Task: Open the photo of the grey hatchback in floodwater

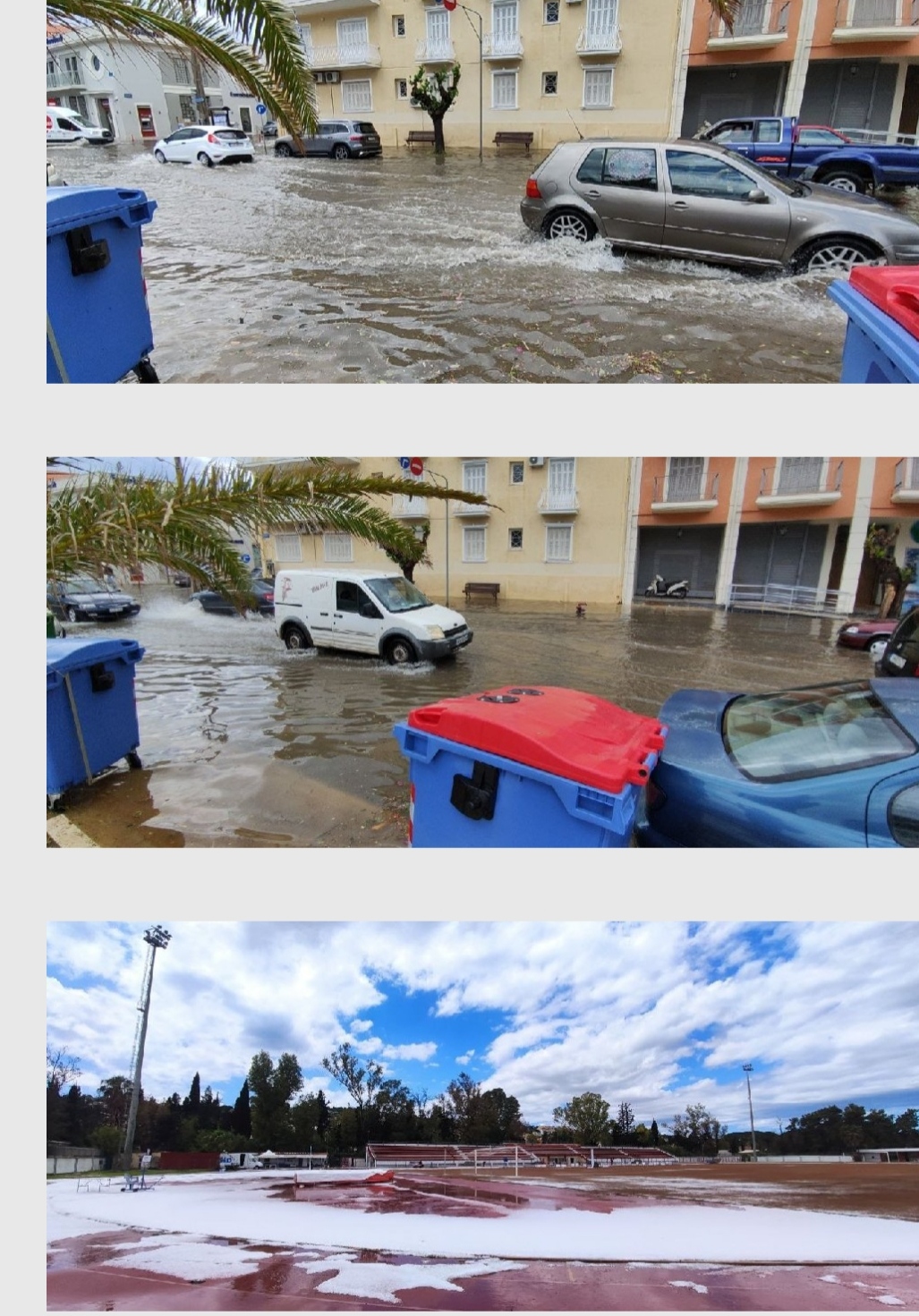Action: 482,191
